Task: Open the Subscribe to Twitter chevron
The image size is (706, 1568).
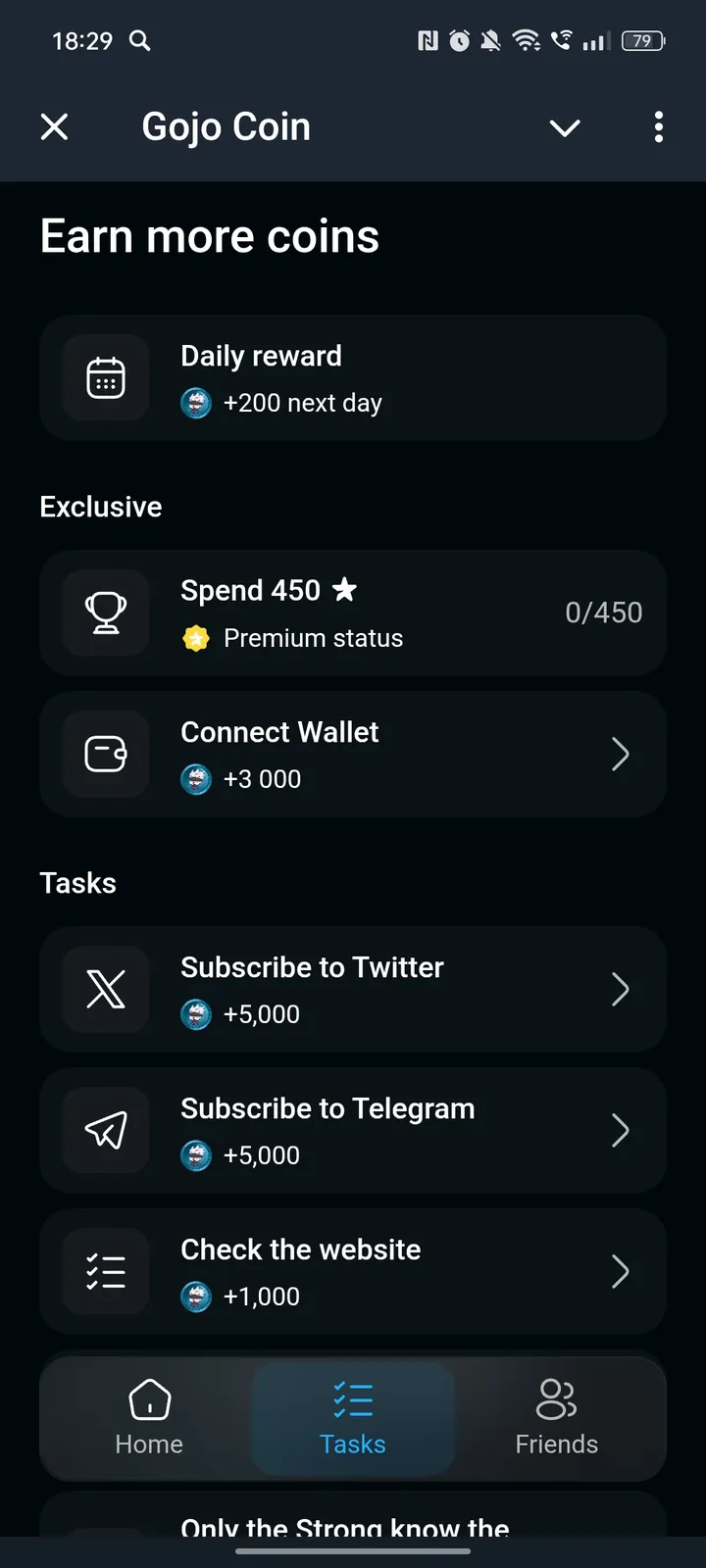Action: click(621, 989)
